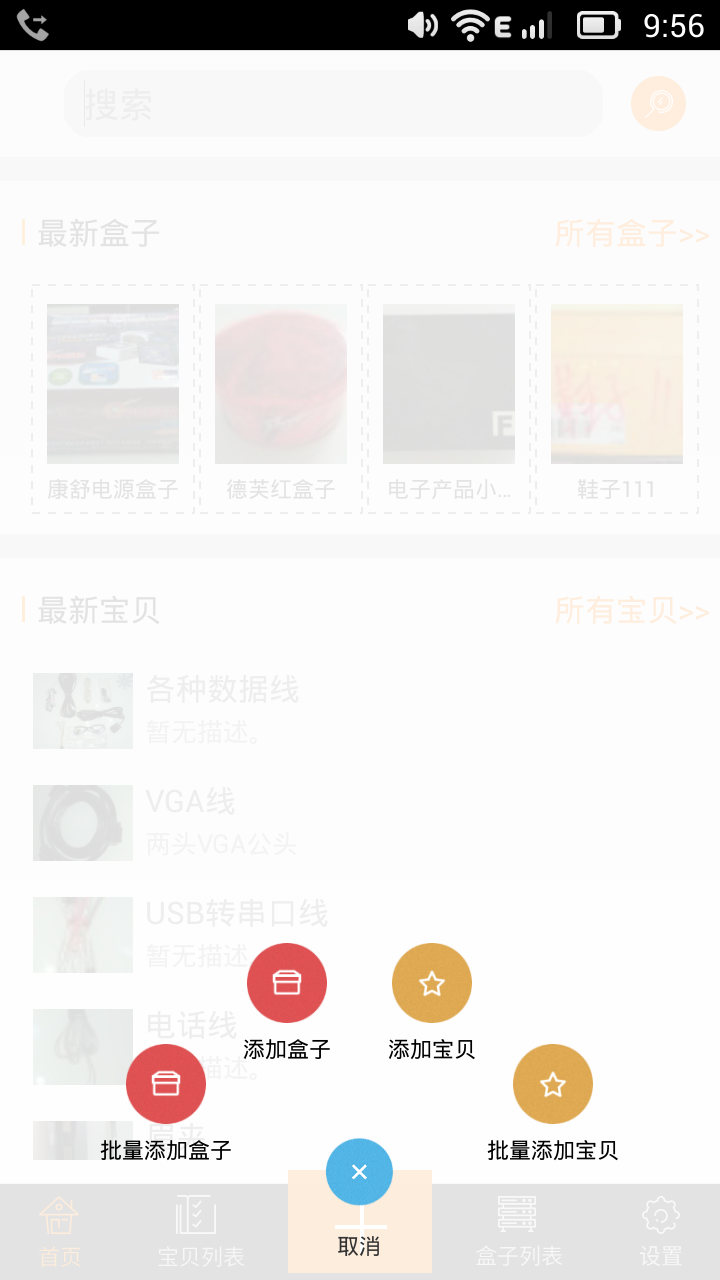Dismiss the add menu with 取消

pos(359,1173)
